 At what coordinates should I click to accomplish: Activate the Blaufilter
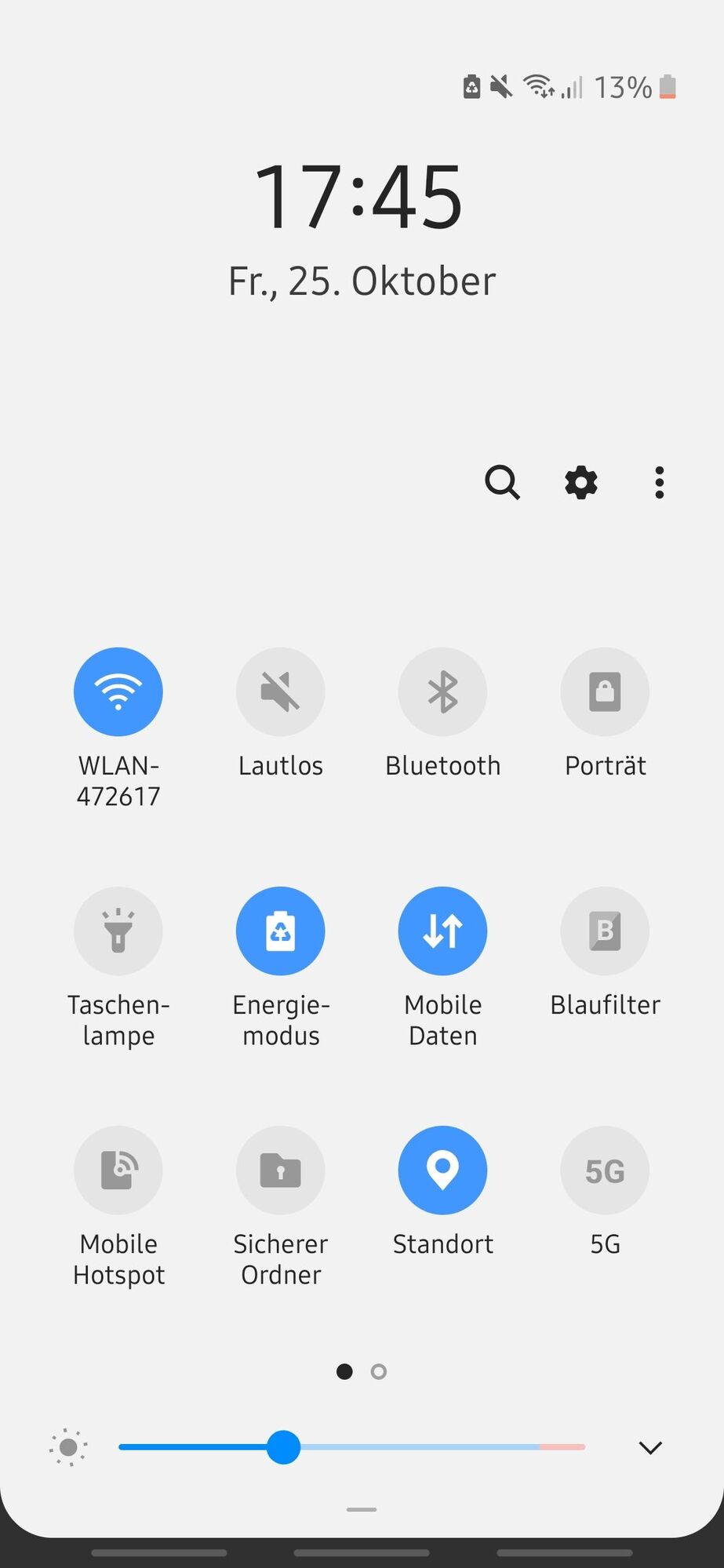[605, 931]
